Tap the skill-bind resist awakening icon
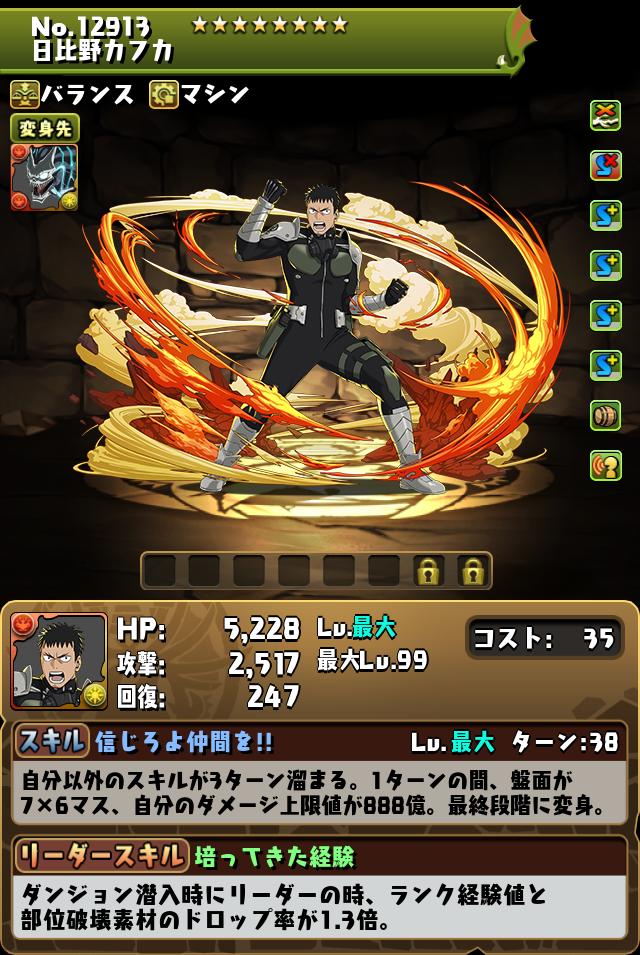Image resolution: width=640 pixels, height=955 pixels. pos(605,165)
